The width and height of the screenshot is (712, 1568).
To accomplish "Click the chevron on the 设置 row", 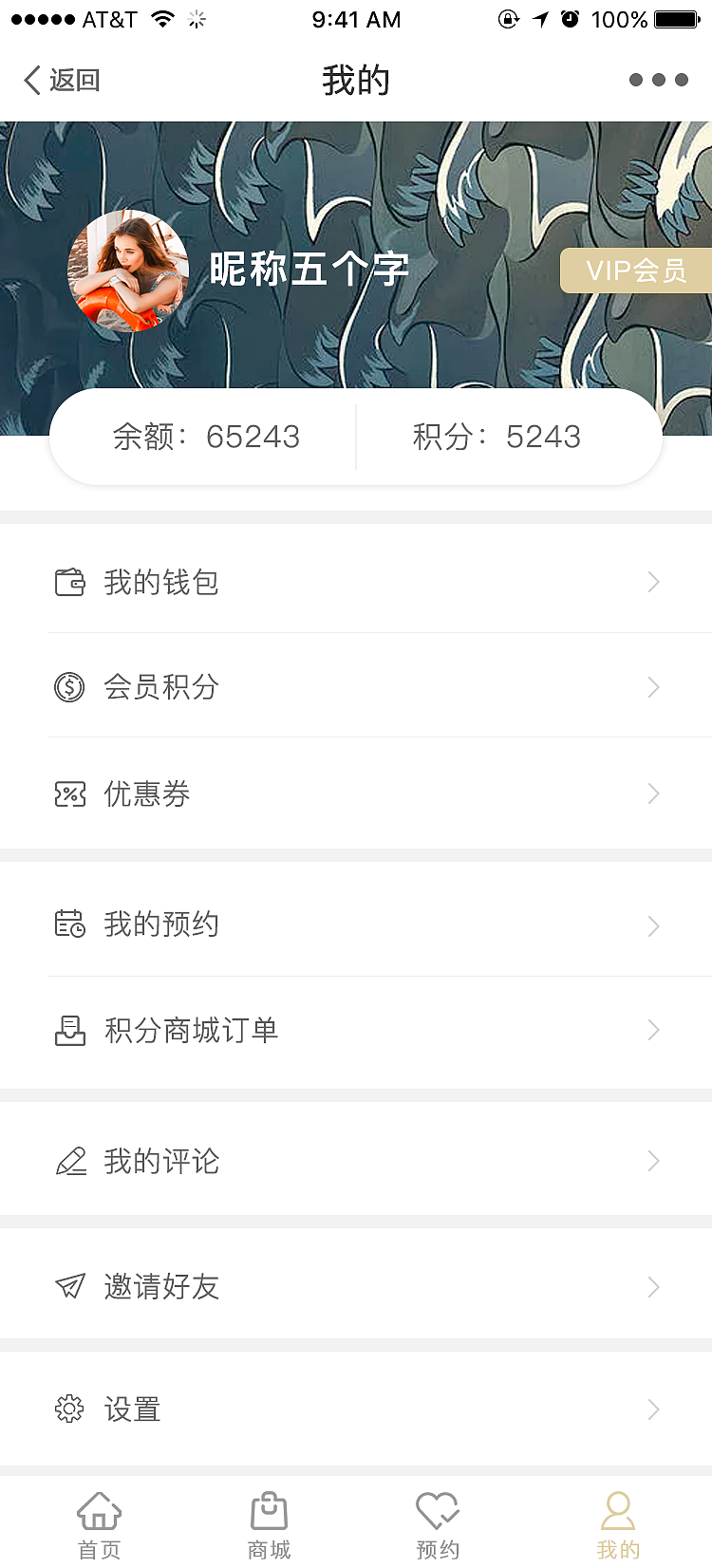I will pyautogui.click(x=653, y=1410).
